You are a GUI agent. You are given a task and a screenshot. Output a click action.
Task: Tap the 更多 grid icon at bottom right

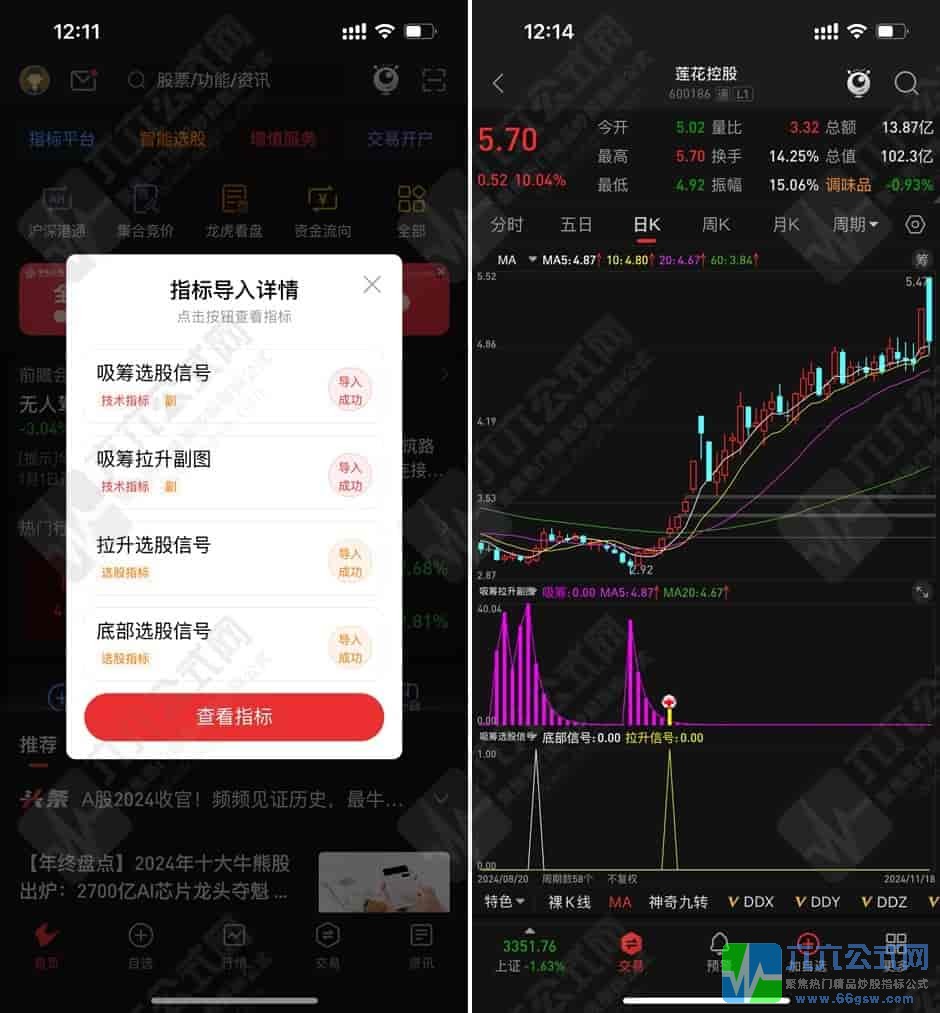pos(895,940)
